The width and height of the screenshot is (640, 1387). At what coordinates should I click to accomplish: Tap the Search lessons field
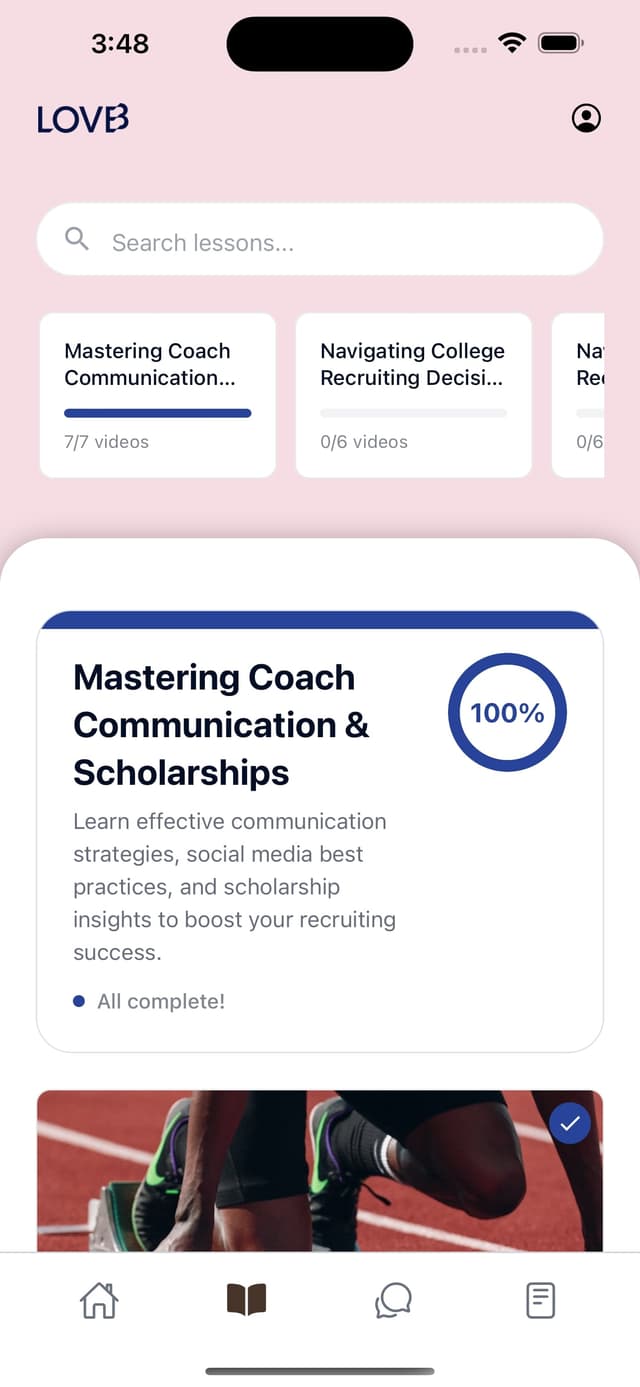pyautogui.click(x=320, y=241)
